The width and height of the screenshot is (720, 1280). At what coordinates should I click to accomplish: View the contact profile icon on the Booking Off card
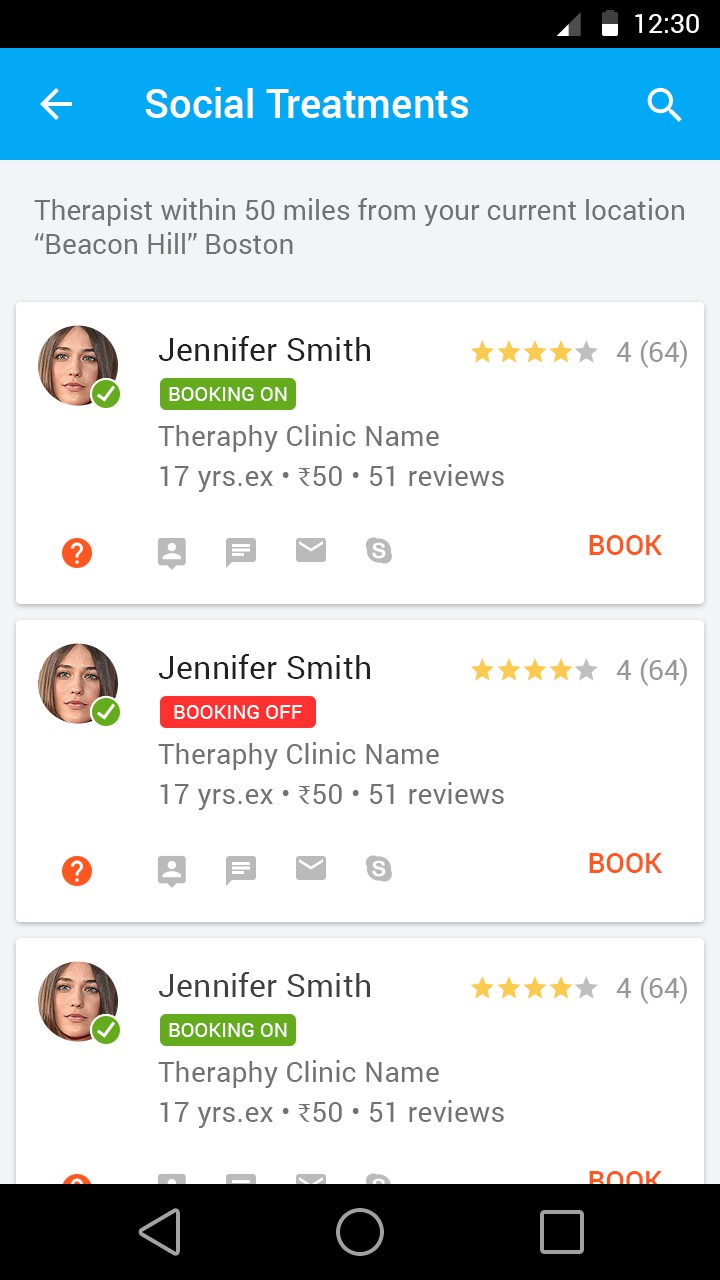pyautogui.click(x=172, y=870)
